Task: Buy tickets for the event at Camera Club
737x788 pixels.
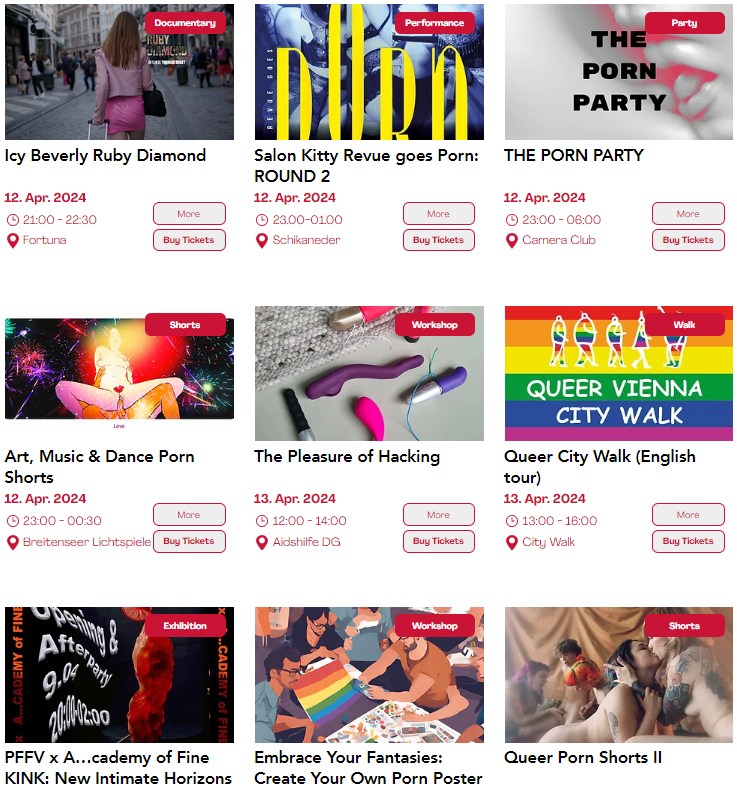Action: pyautogui.click(x=688, y=240)
